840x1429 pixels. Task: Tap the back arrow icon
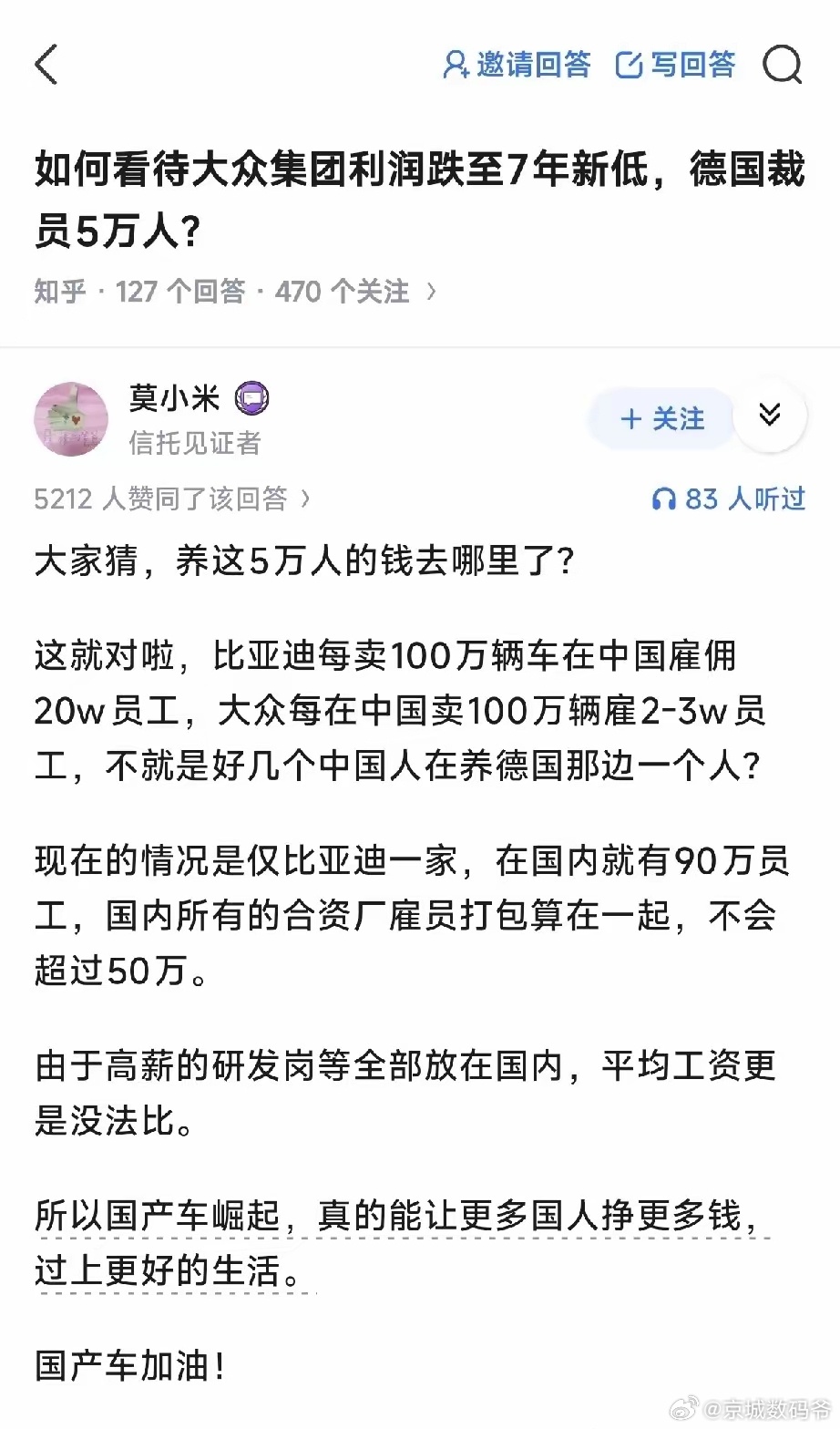pos(46,66)
